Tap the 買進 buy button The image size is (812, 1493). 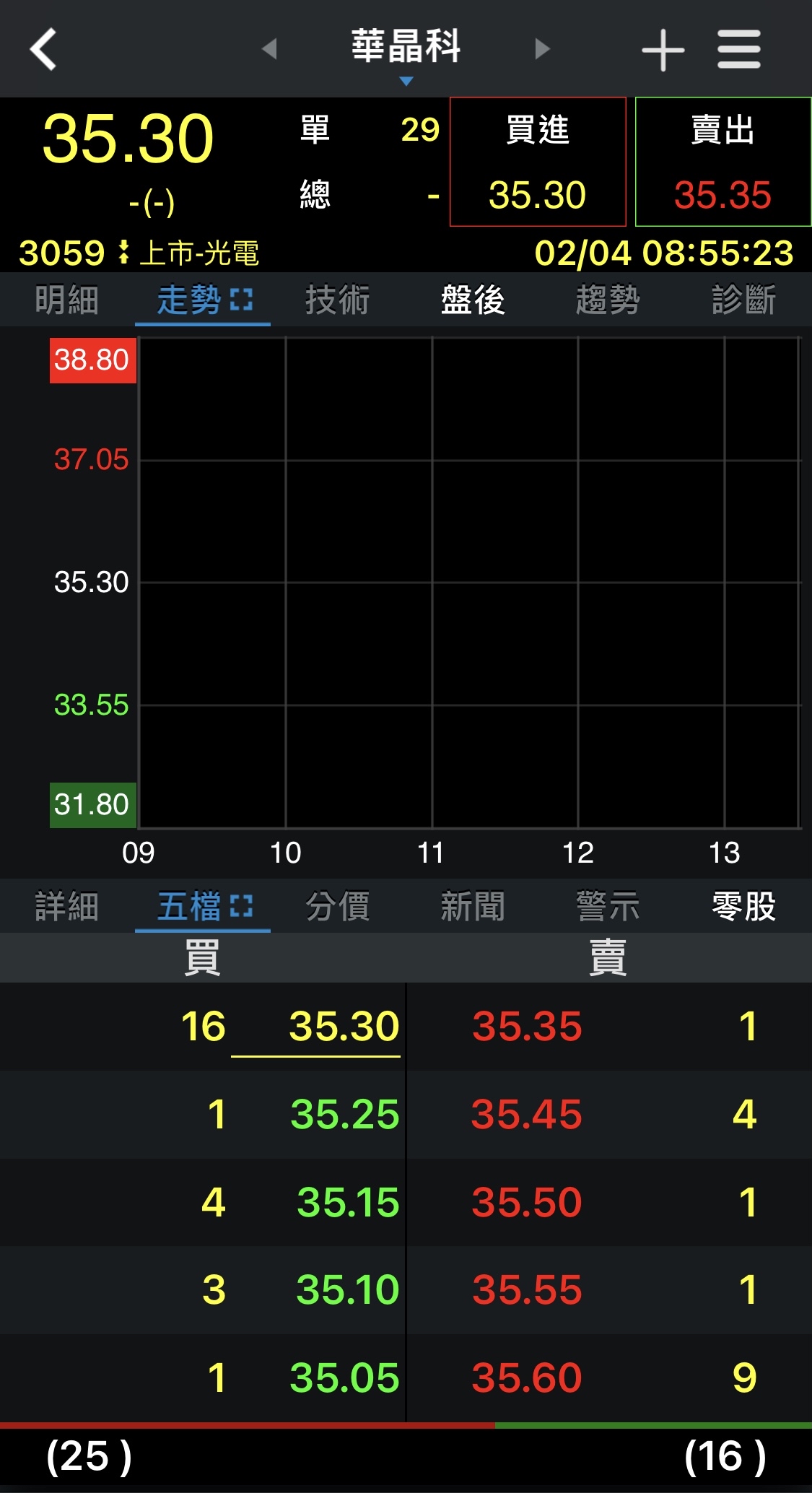click(x=538, y=162)
